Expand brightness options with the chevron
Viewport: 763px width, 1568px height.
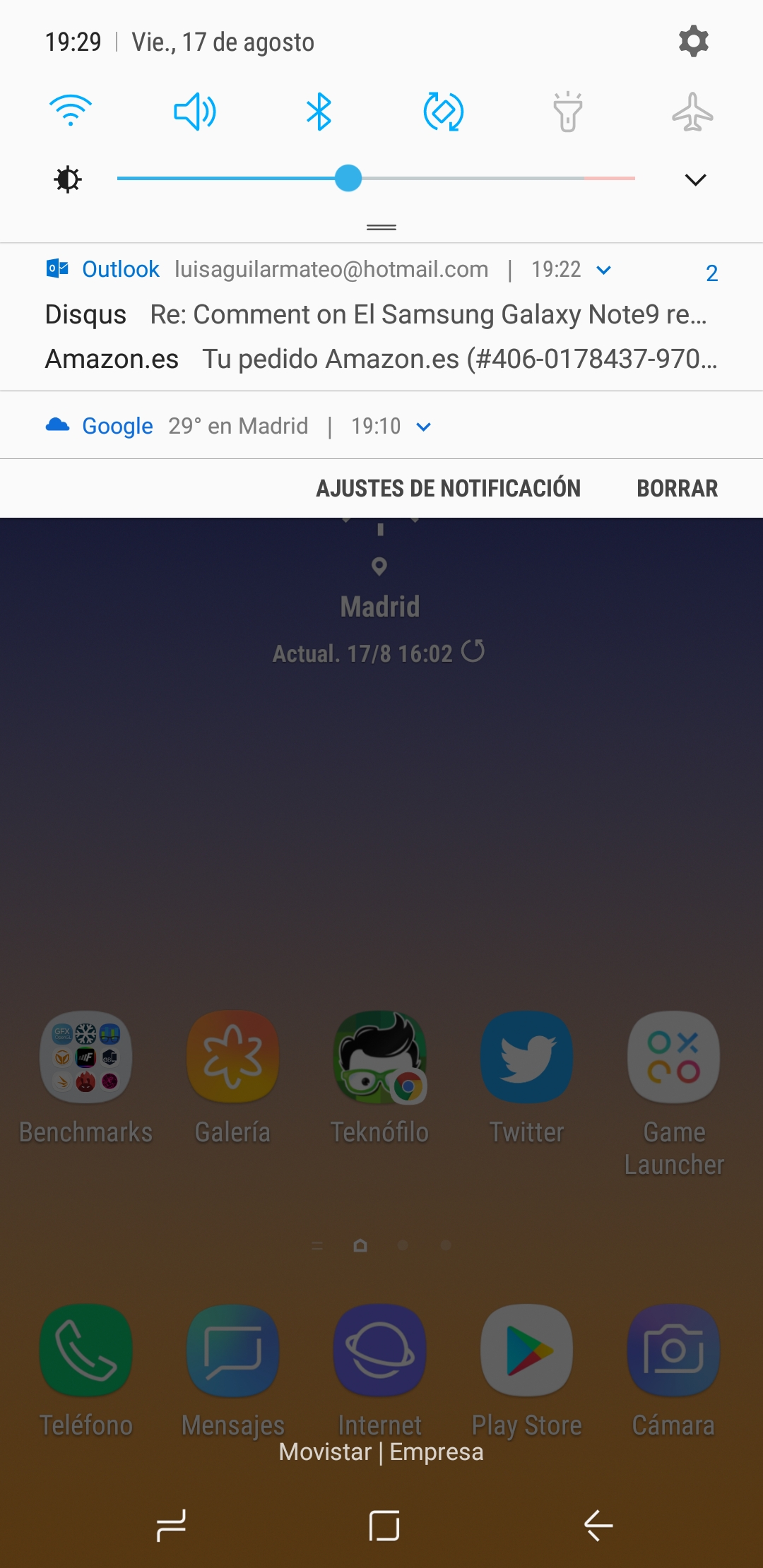click(x=696, y=179)
